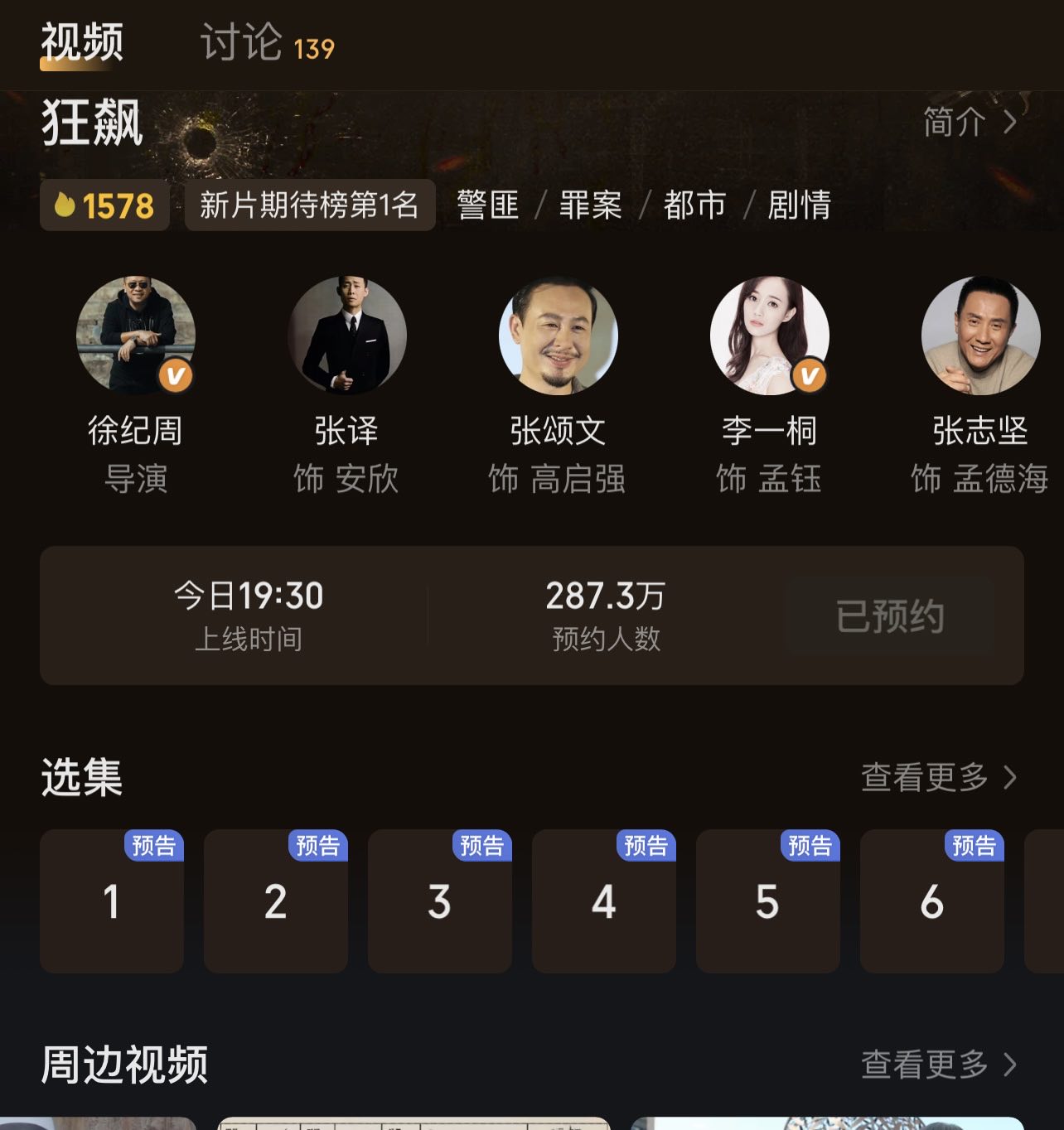Open the 新片期待榜第1名 ranking chip
The height and width of the screenshot is (1130, 1064).
click(x=309, y=205)
